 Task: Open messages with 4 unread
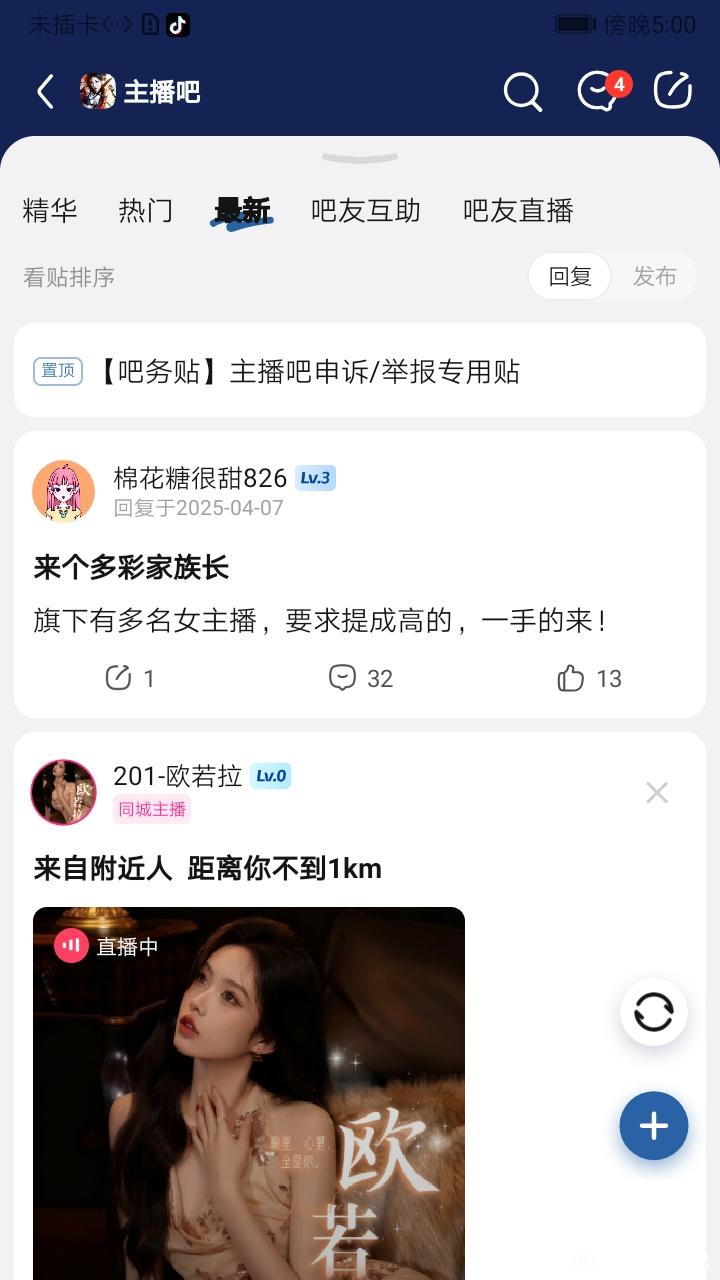tap(600, 92)
